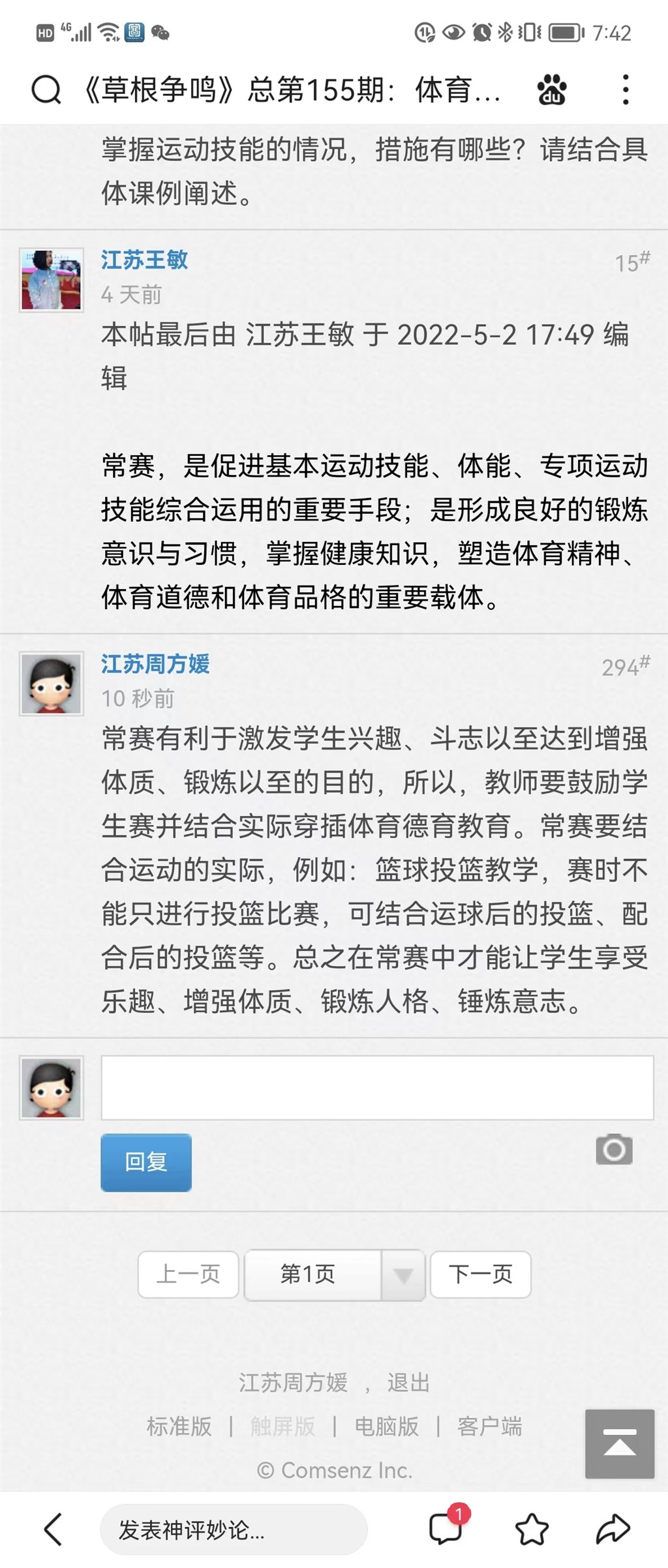Viewport: 668px width, 1568px height.
Task: Open the 客户端 client link
Action: tap(489, 1426)
